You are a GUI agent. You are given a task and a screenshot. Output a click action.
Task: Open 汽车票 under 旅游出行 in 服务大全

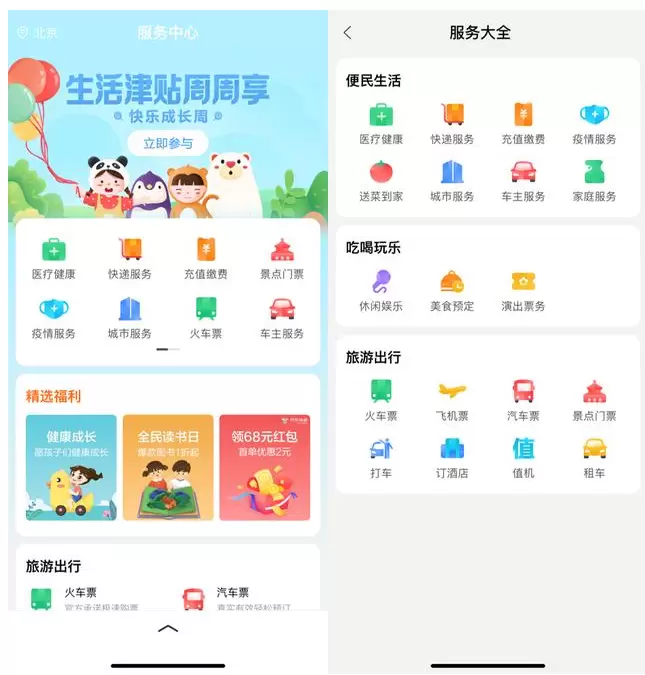point(523,399)
